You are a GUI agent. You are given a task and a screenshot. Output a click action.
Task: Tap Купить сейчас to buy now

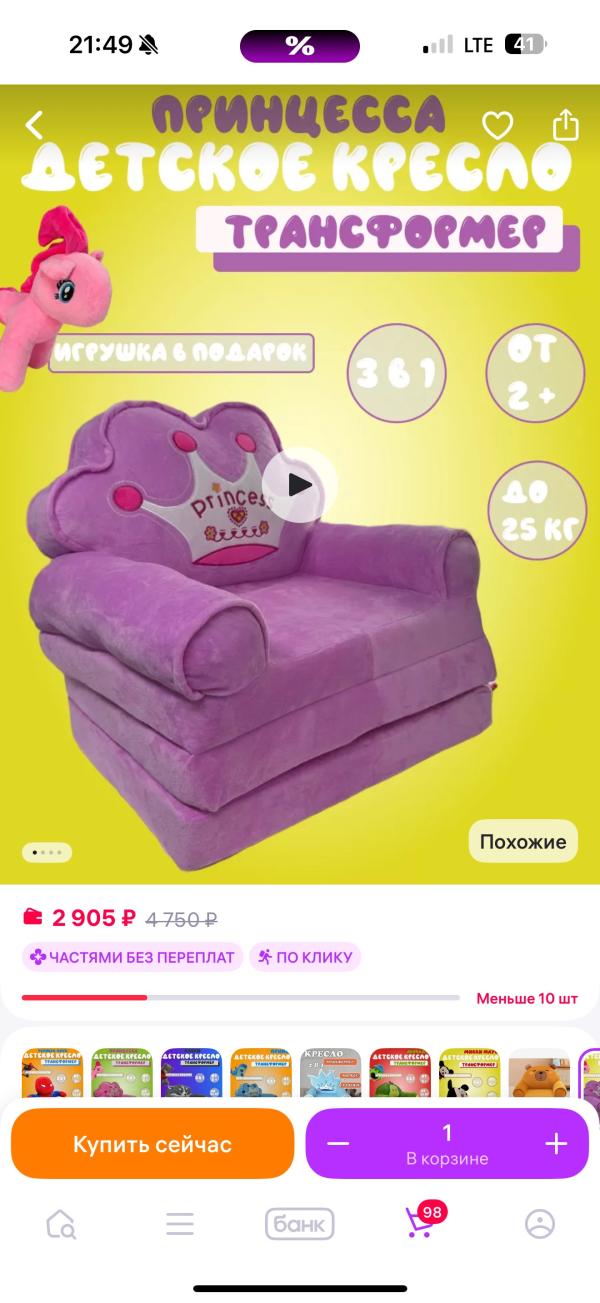152,1144
